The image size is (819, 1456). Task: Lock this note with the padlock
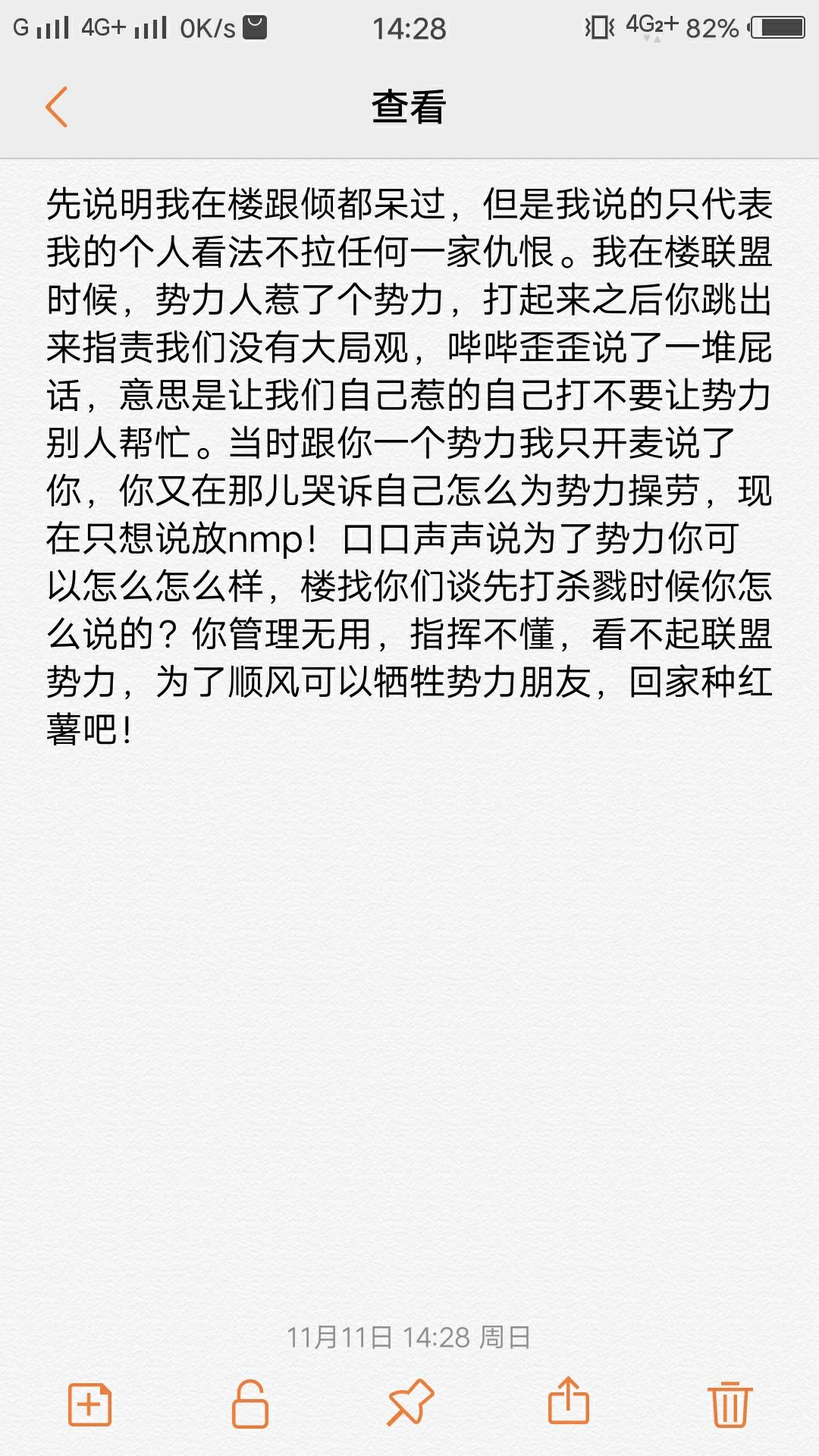point(249,1404)
